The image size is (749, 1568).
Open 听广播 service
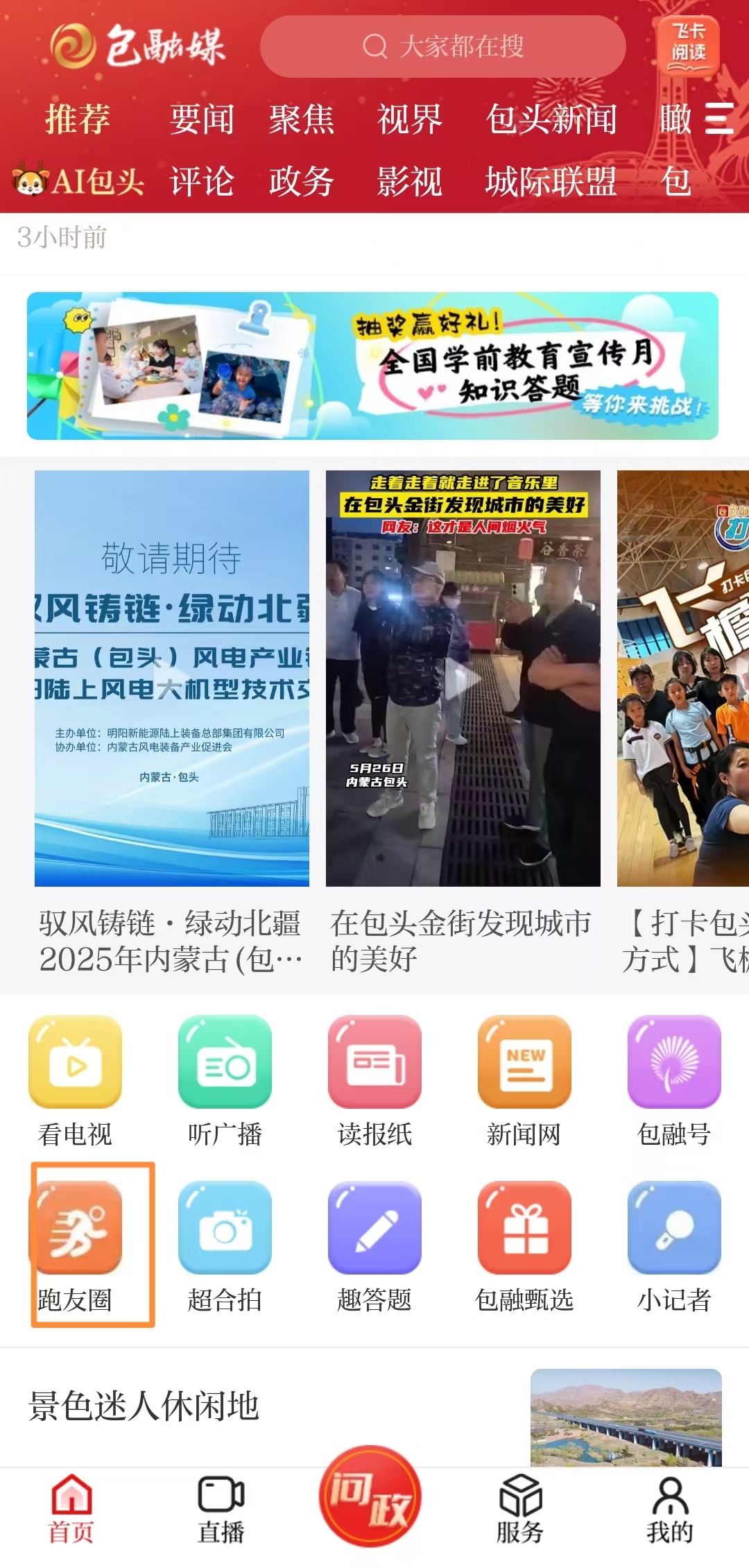pyautogui.click(x=225, y=1080)
